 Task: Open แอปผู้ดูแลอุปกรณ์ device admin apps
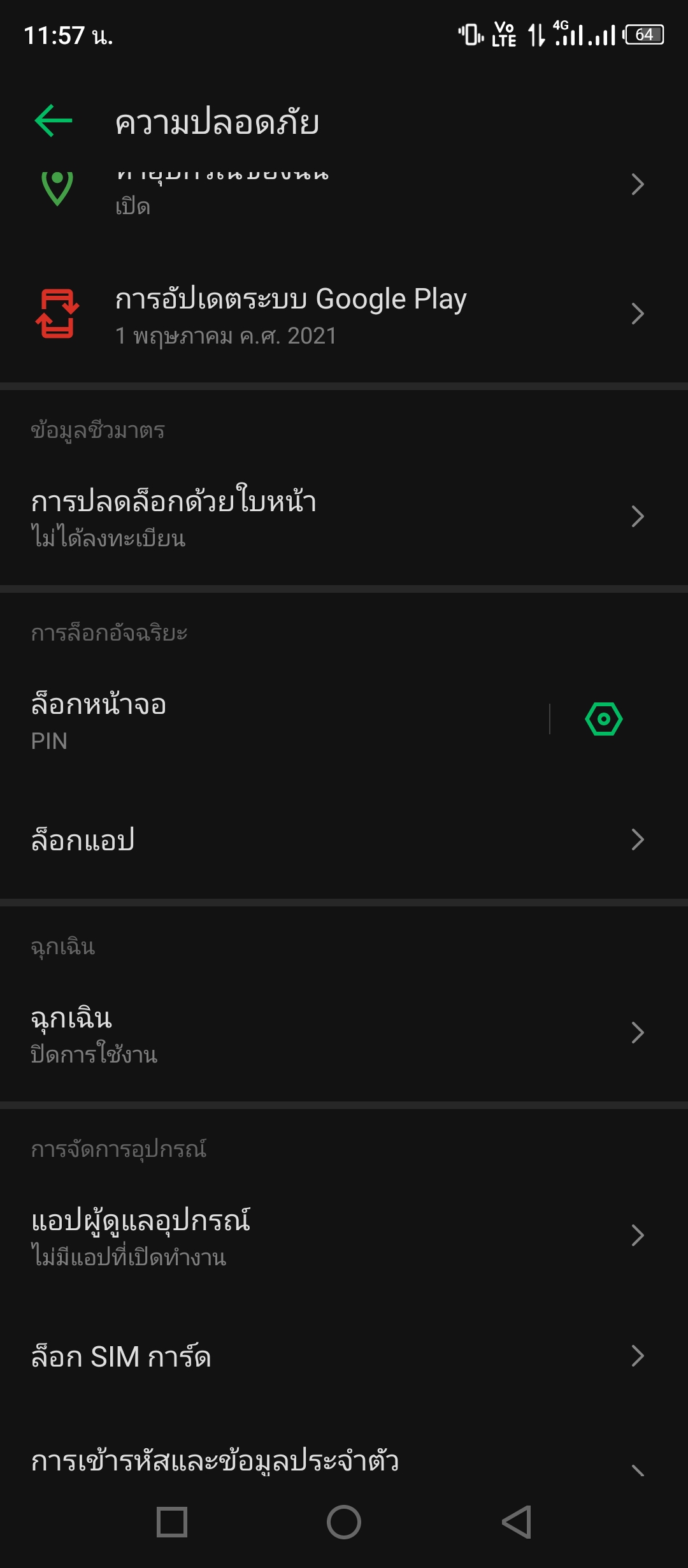tap(344, 1236)
